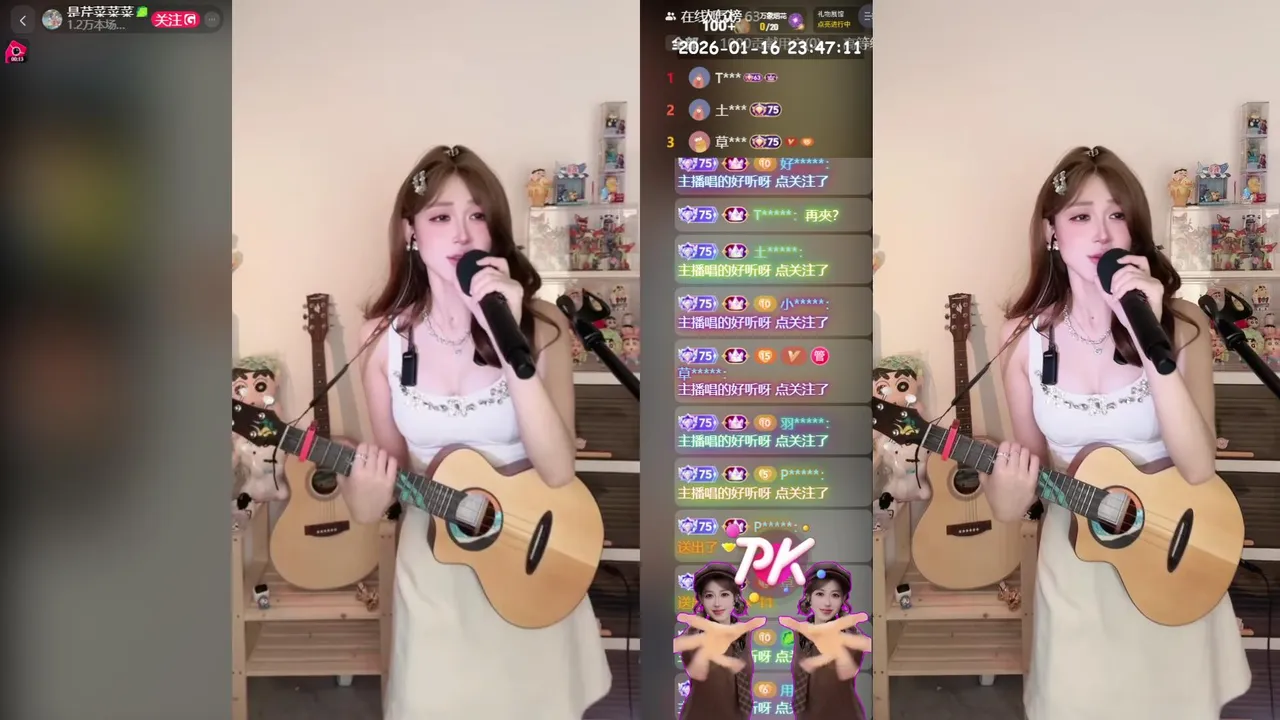Tap the pink timer badge icon
Viewport: 1280px width, 720px height.
(16, 53)
